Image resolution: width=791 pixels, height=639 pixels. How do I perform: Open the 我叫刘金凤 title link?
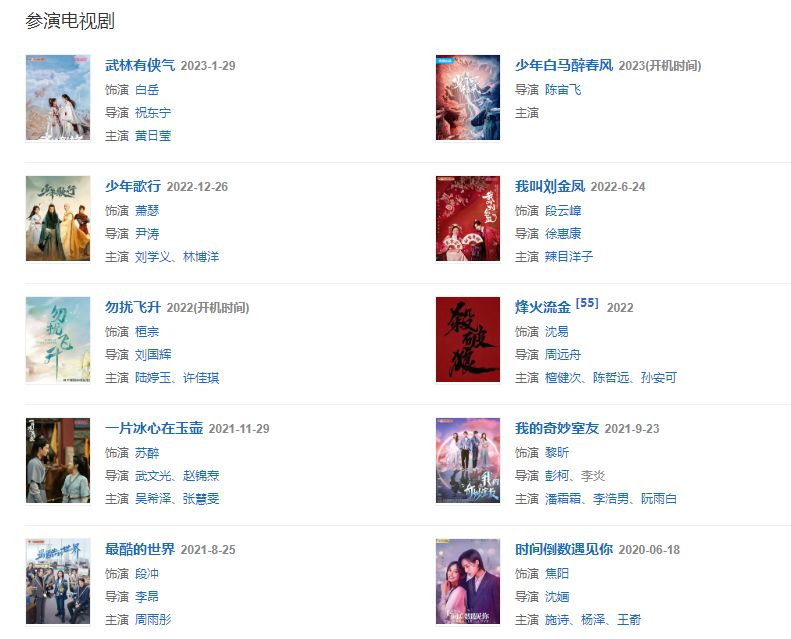point(549,186)
